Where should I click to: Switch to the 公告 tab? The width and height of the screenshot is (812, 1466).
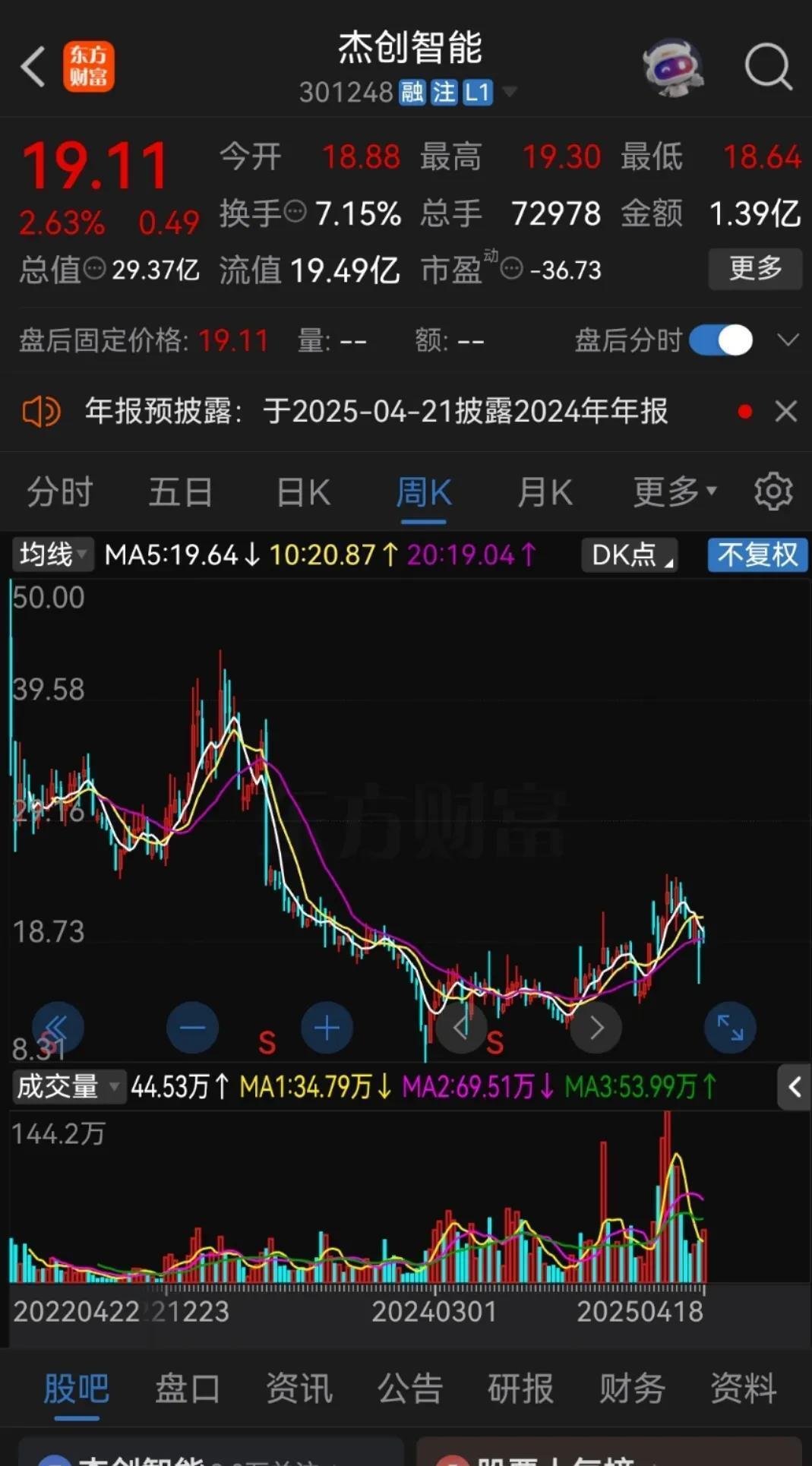[x=410, y=1389]
